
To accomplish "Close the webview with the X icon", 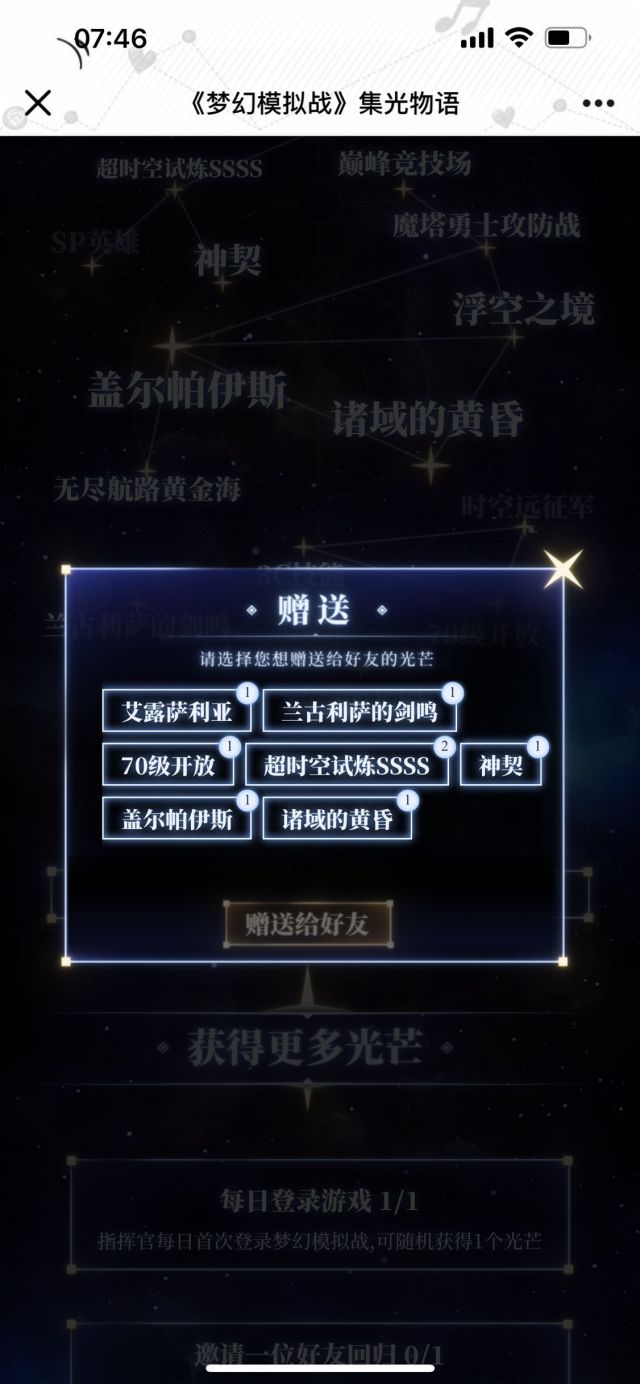I will point(37,103).
